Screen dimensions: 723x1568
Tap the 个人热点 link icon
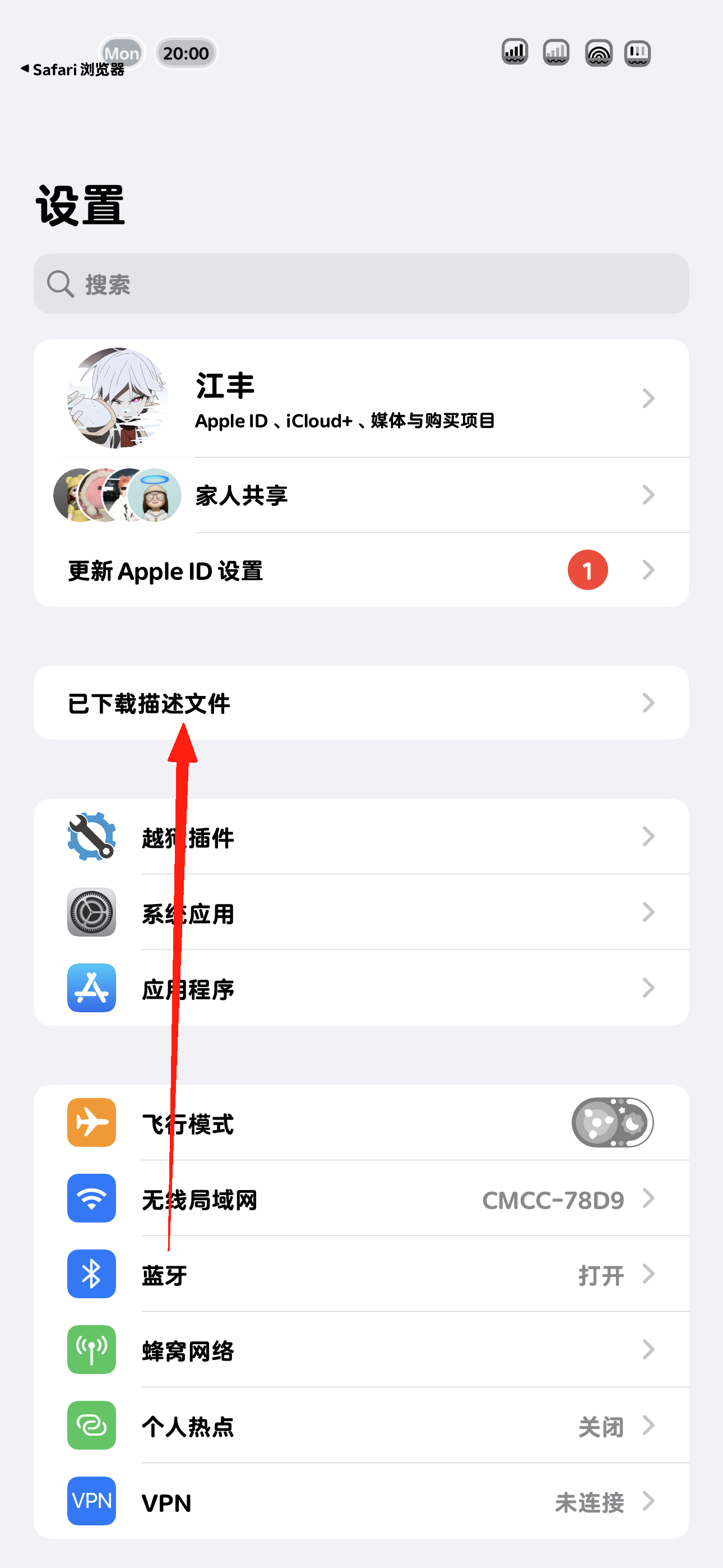click(91, 1426)
